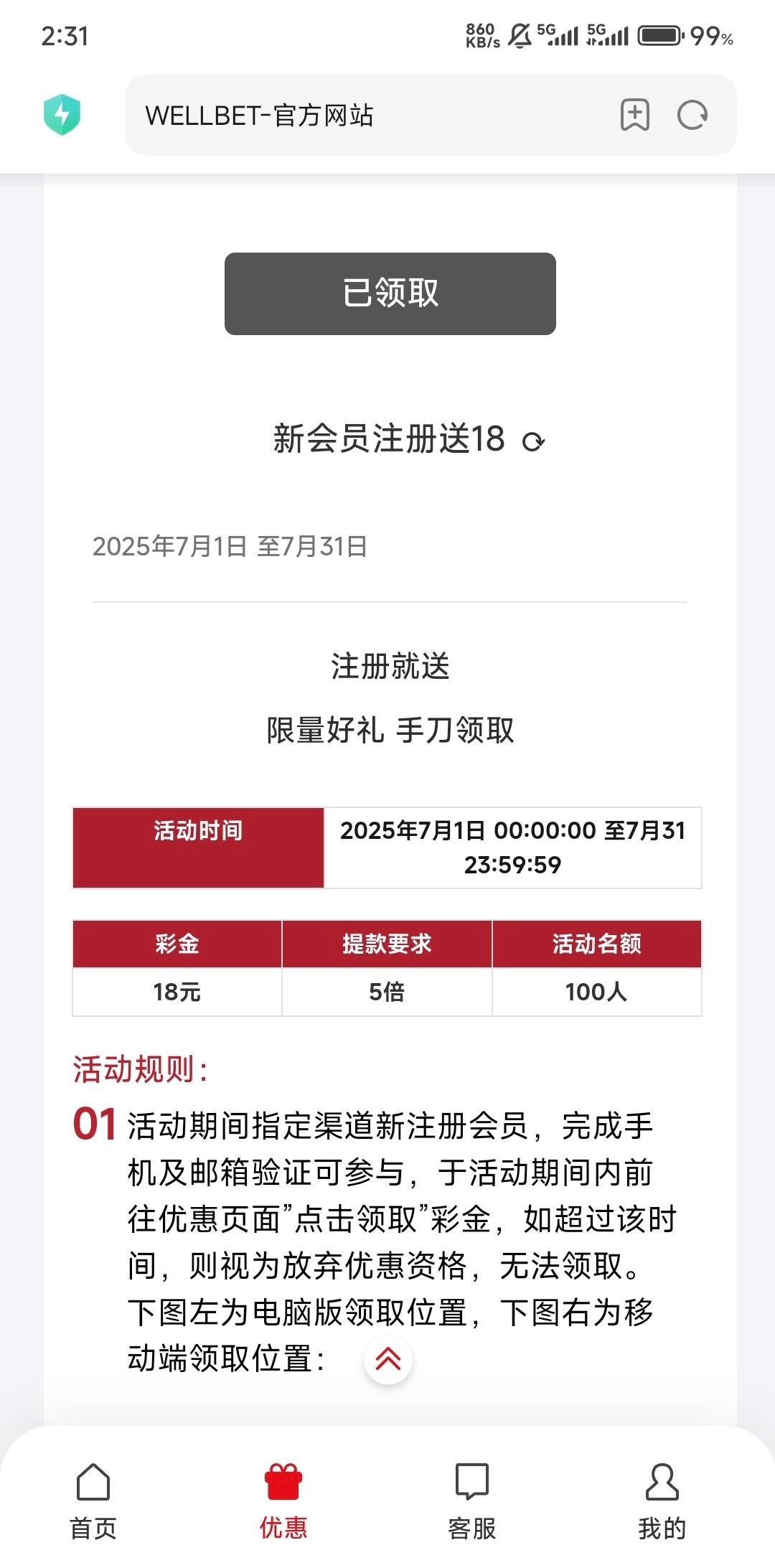
Task: Add this page to bookmarks
Action: [634, 115]
